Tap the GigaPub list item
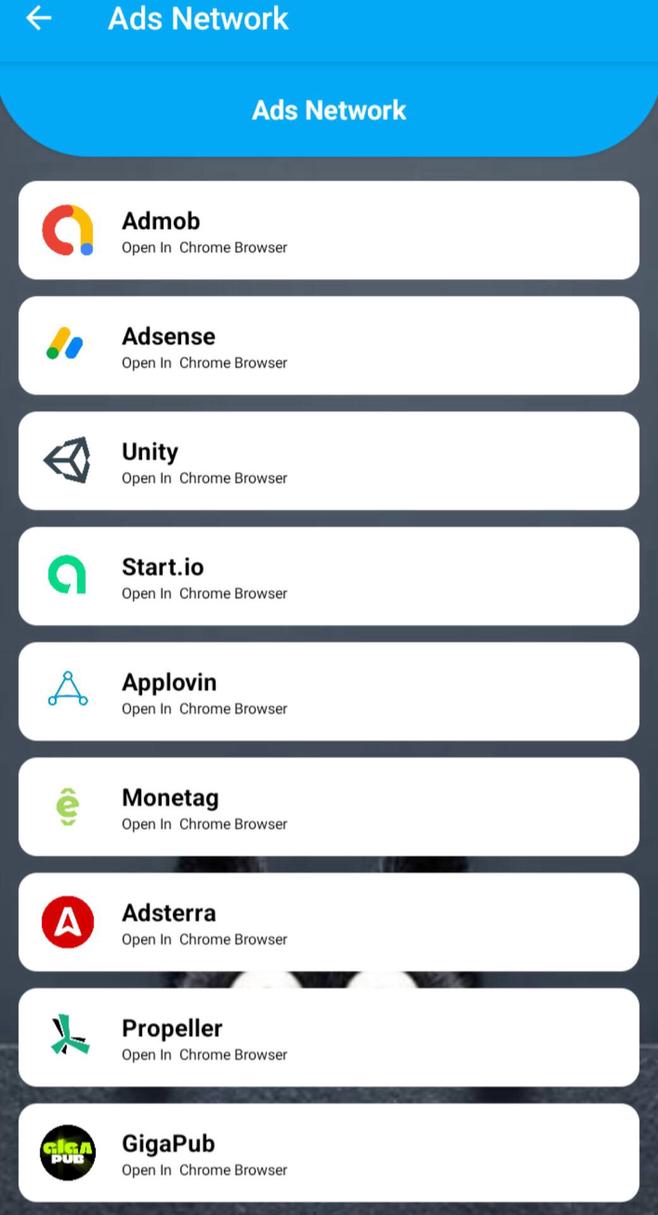The width and height of the screenshot is (658, 1215). [328, 1152]
